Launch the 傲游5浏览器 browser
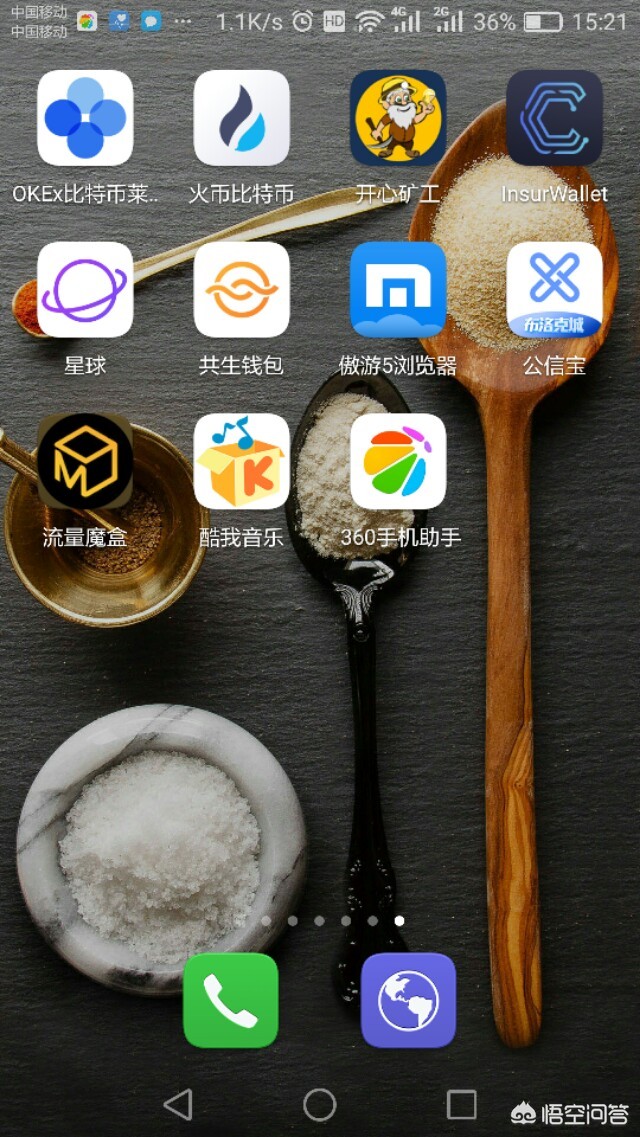 click(398, 290)
